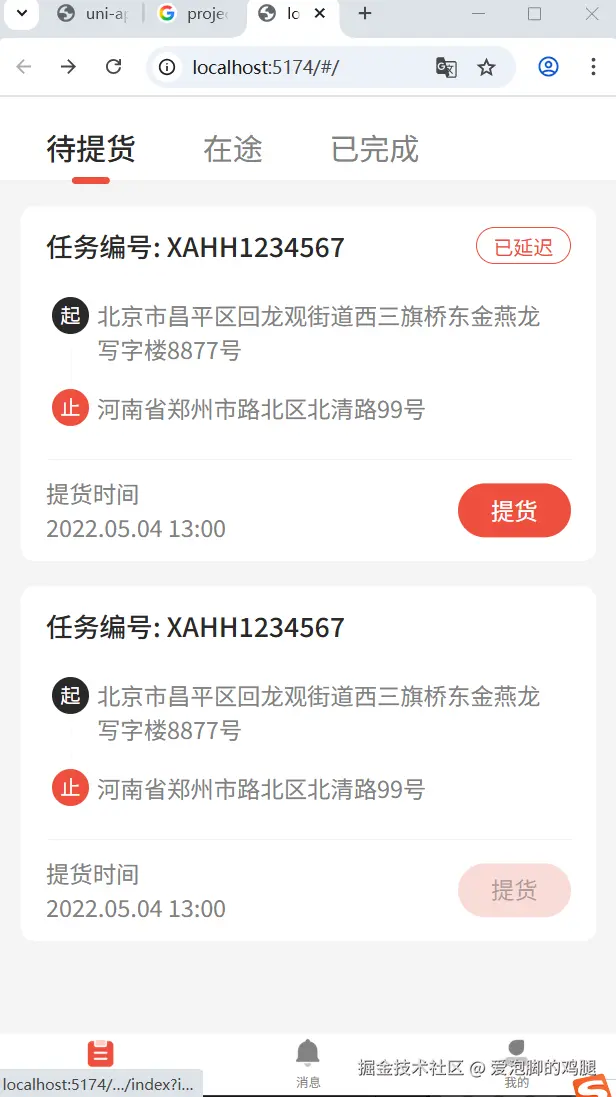Open a new browser tab

click(365, 13)
